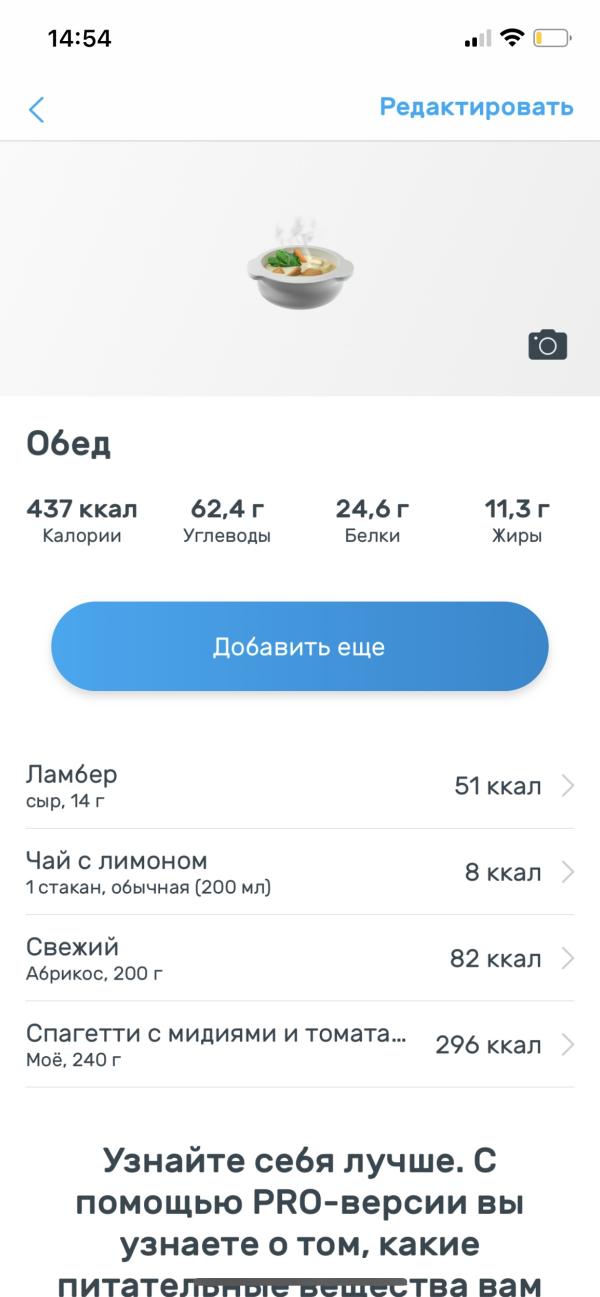Go back using the top arrow
This screenshot has height=1297, width=600.
pyautogui.click(x=37, y=109)
